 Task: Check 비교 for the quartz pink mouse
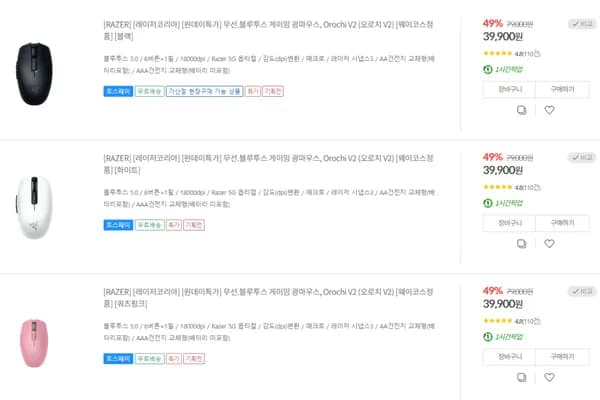pyautogui.click(x=581, y=290)
